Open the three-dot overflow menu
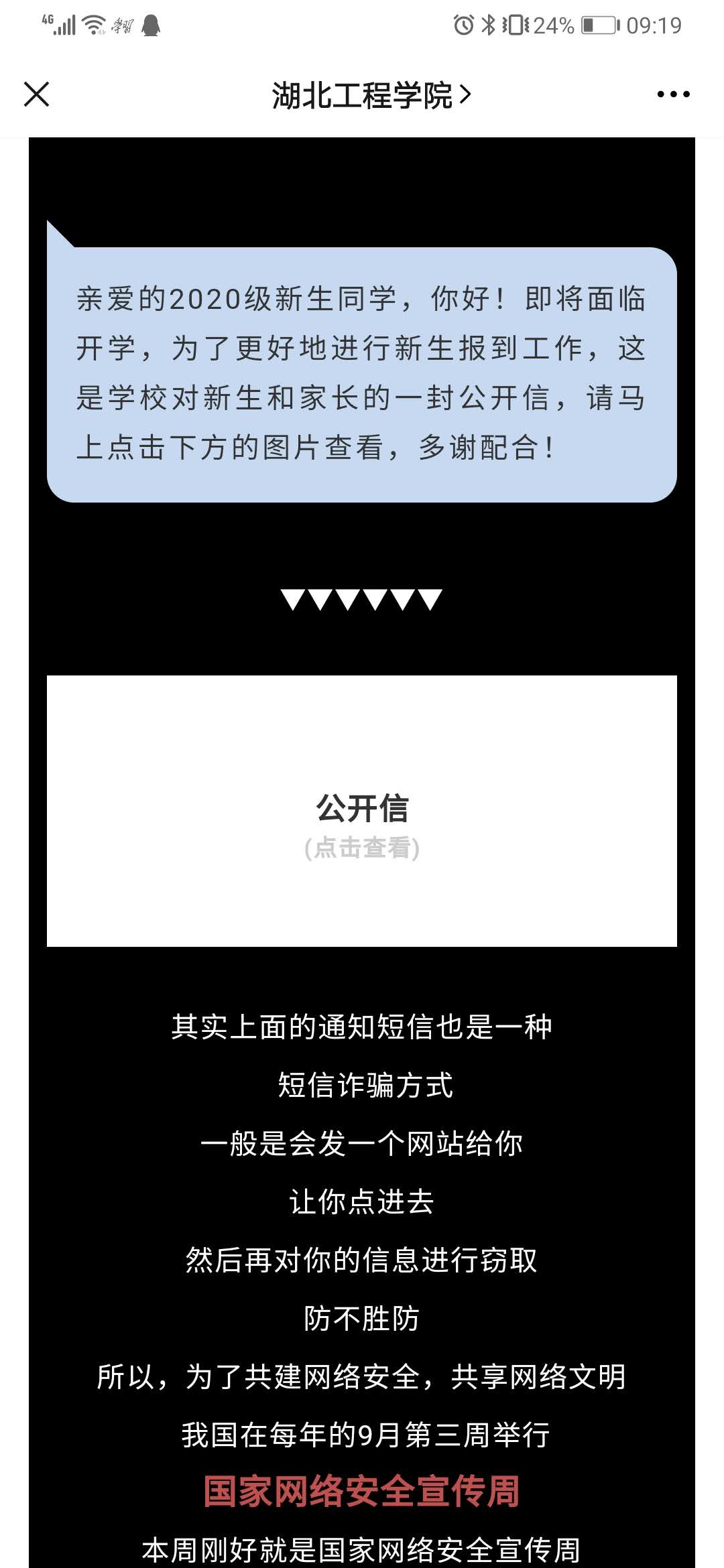Image resolution: width=724 pixels, height=1568 pixels. (673, 94)
